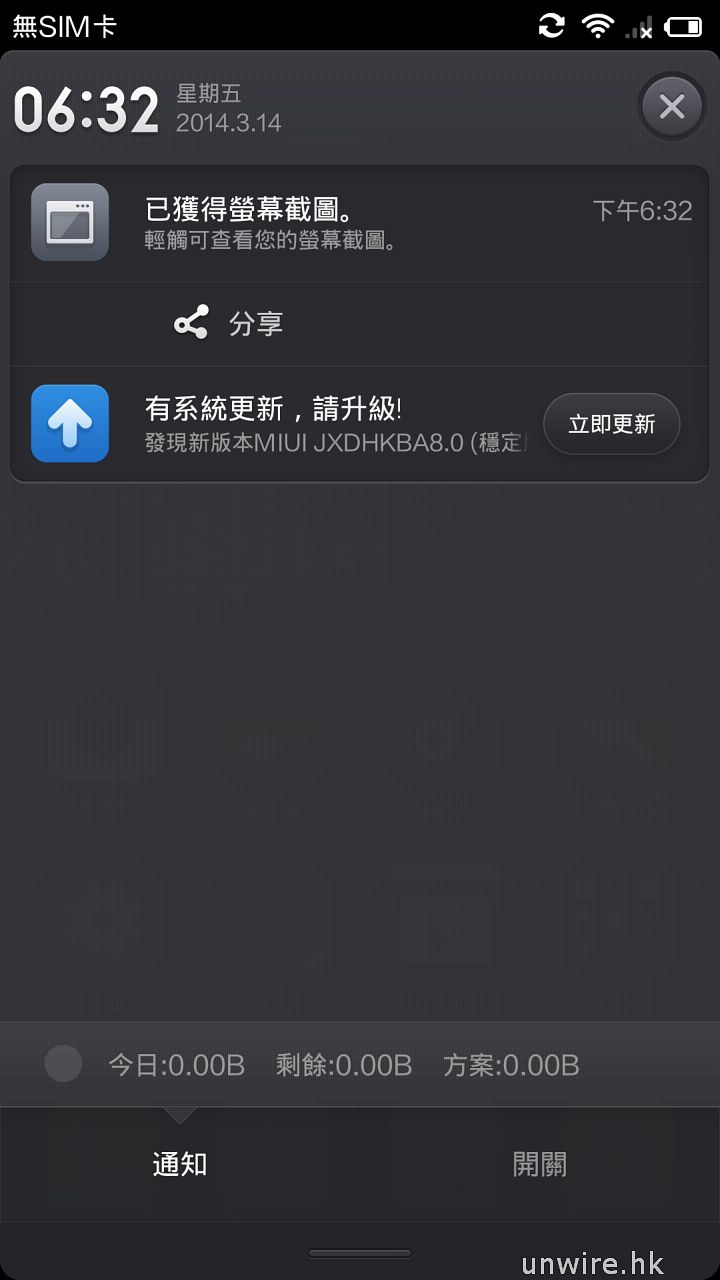
Task: Open the data usage summary bar
Action: click(360, 1065)
